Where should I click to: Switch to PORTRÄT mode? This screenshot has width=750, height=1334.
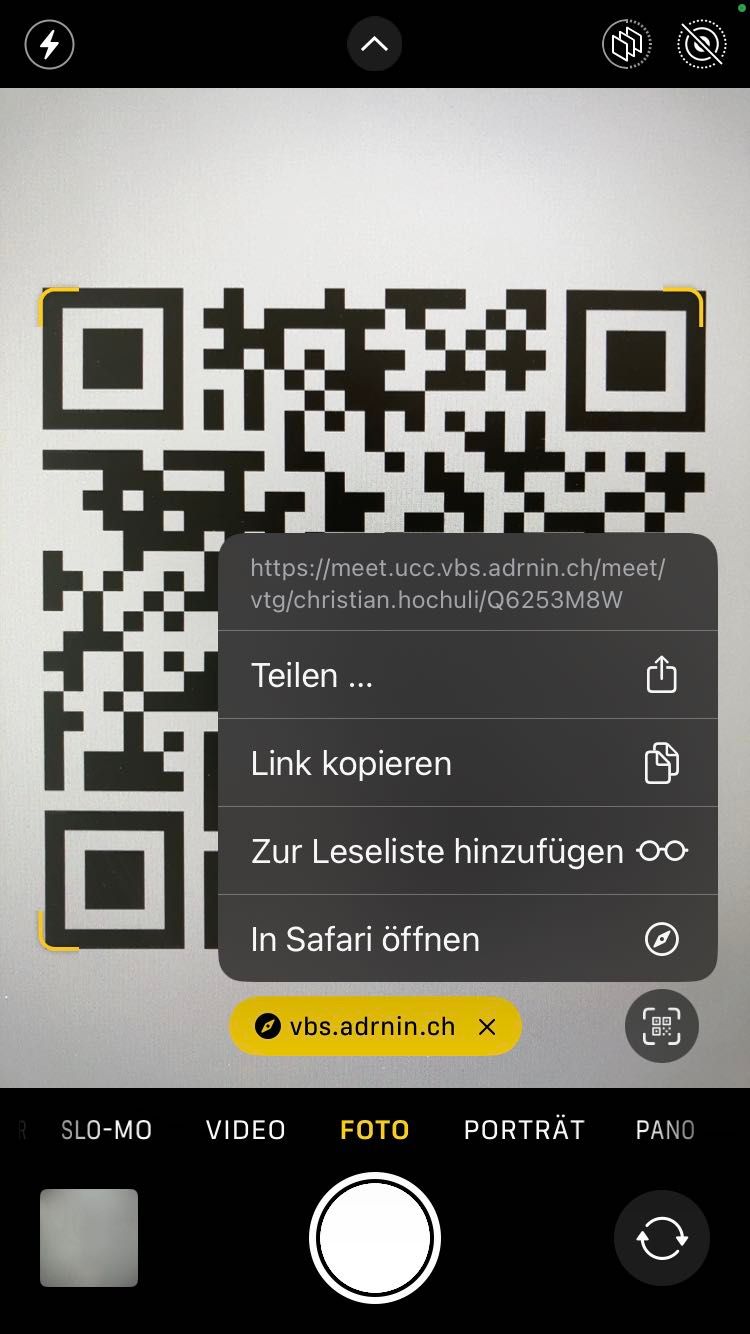[x=524, y=1130]
